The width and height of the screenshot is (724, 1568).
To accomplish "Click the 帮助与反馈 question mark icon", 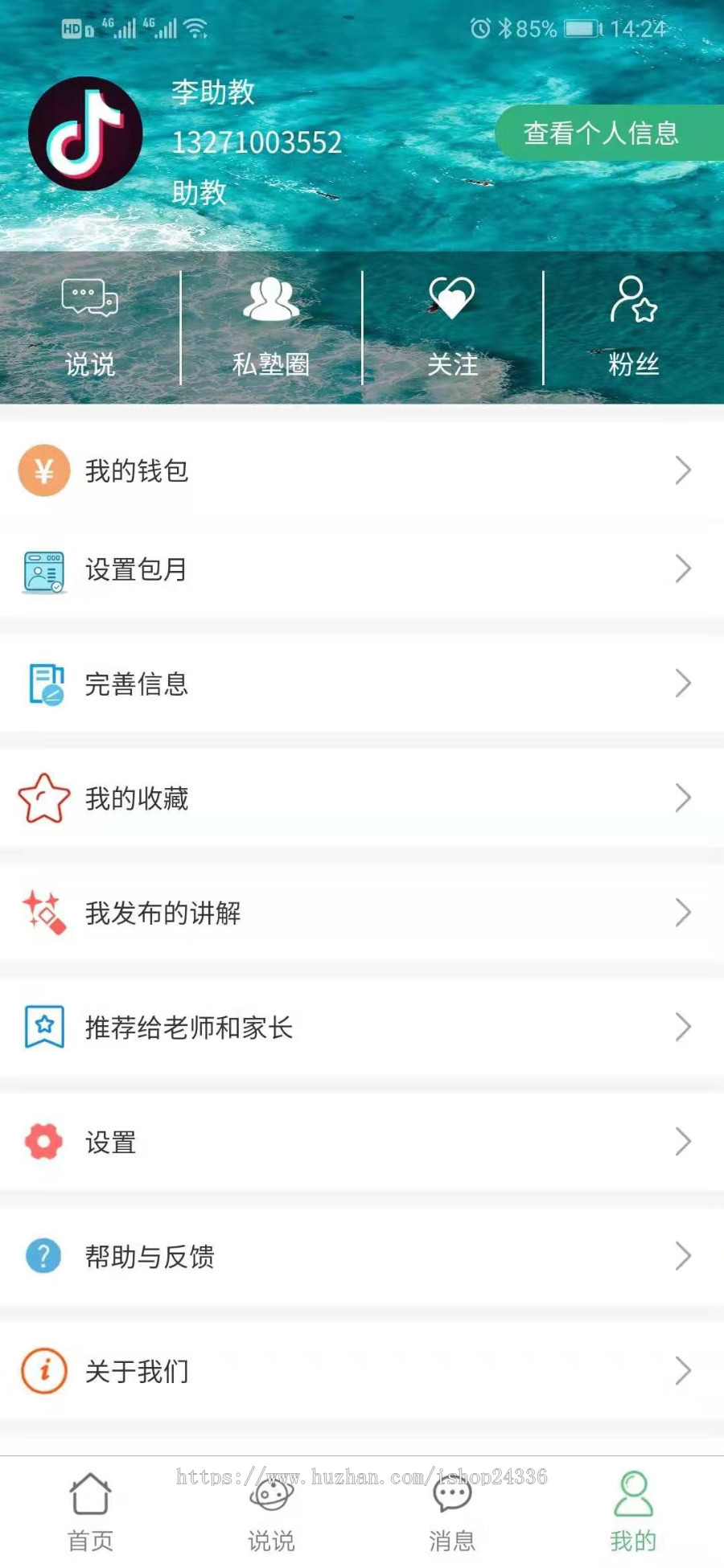I will [43, 1256].
